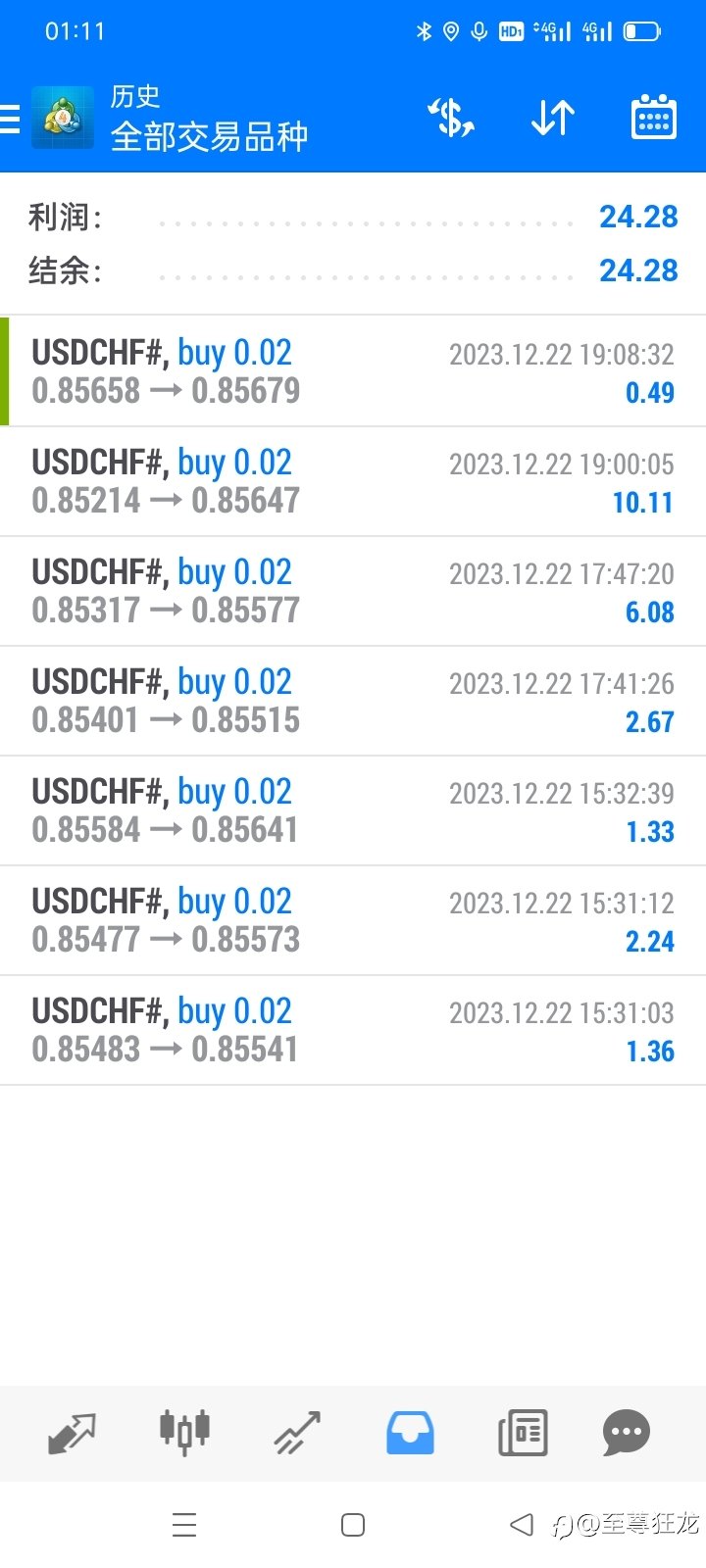Open the symbol filter dollar icon
The height and width of the screenshot is (1568, 706).
point(451,119)
